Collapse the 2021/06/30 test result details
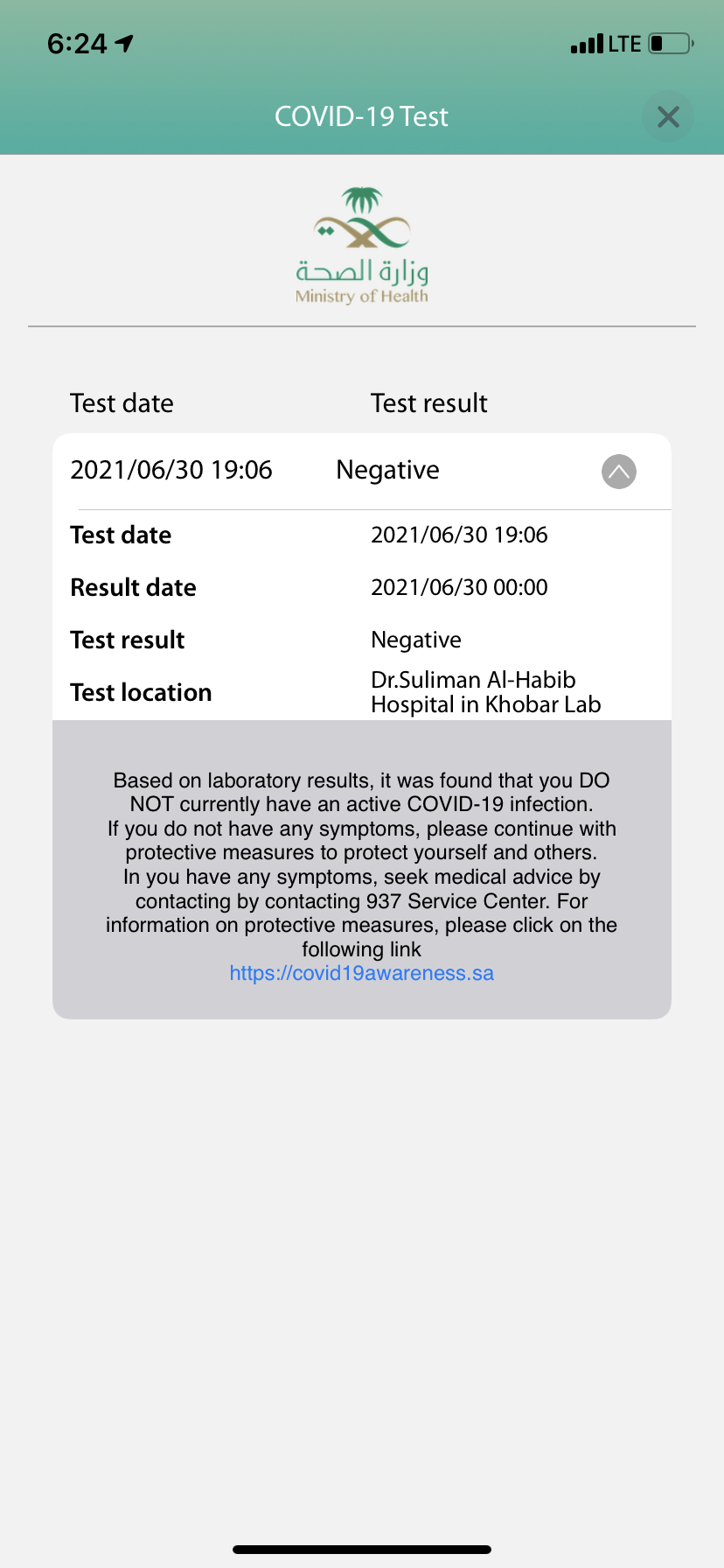The width and height of the screenshot is (724, 1568). pos(618,472)
